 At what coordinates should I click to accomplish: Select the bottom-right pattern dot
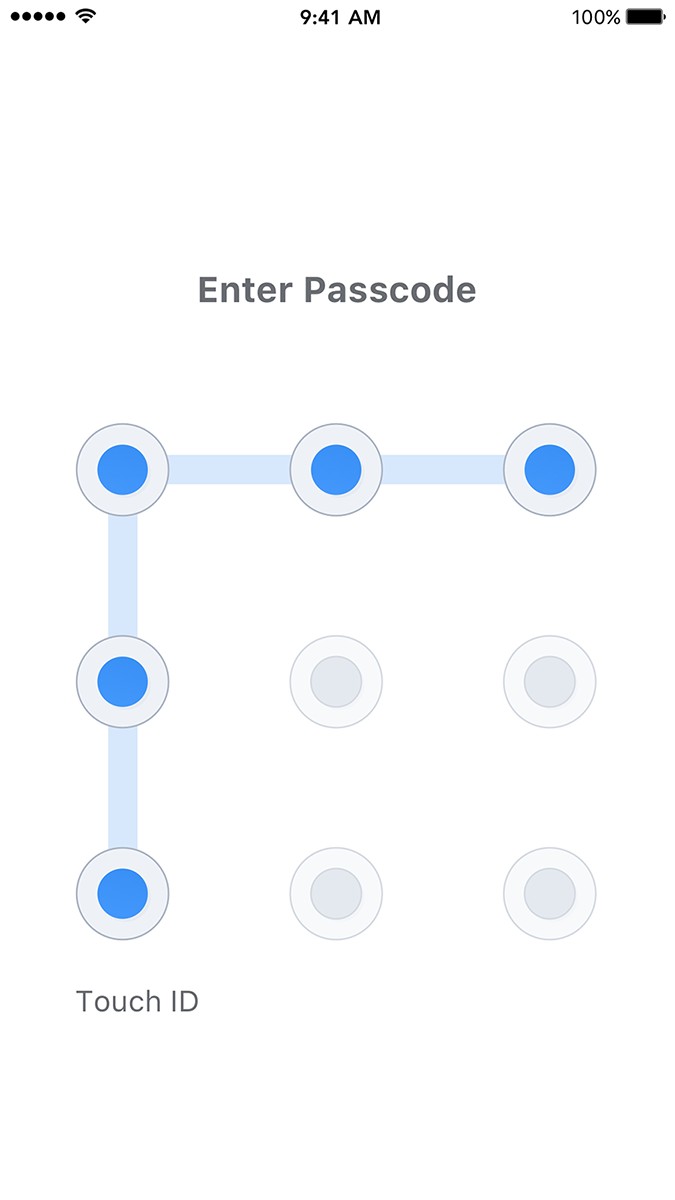pyautogui.click(x=549, y=894)
